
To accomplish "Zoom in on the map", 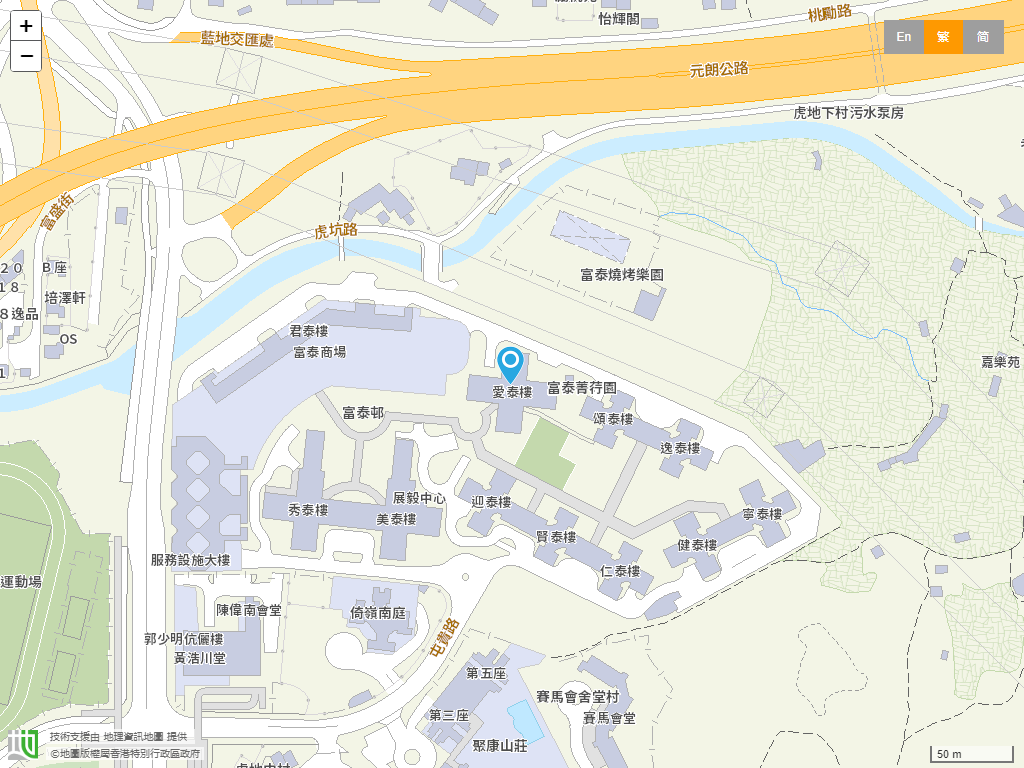I will pos(26,27).
